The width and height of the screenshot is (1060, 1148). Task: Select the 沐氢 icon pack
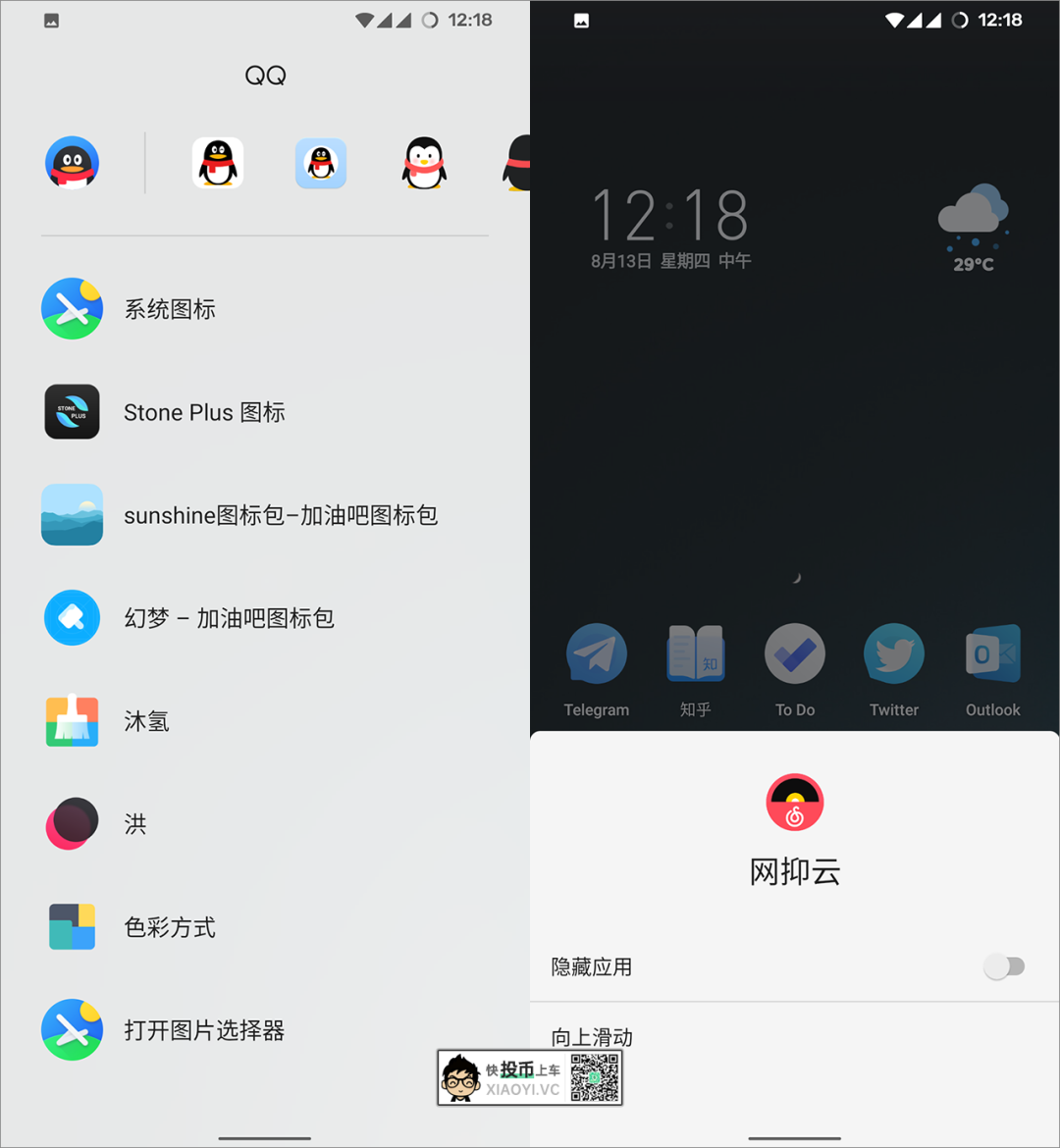coord(146,722)
